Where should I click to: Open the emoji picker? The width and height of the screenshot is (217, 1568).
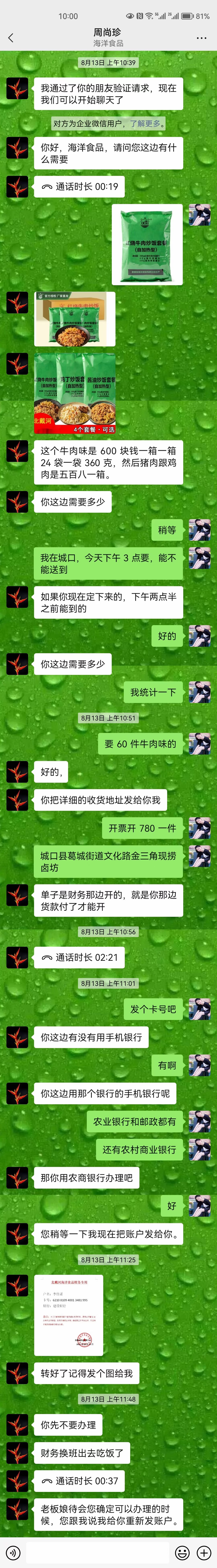coord(182,1552)
